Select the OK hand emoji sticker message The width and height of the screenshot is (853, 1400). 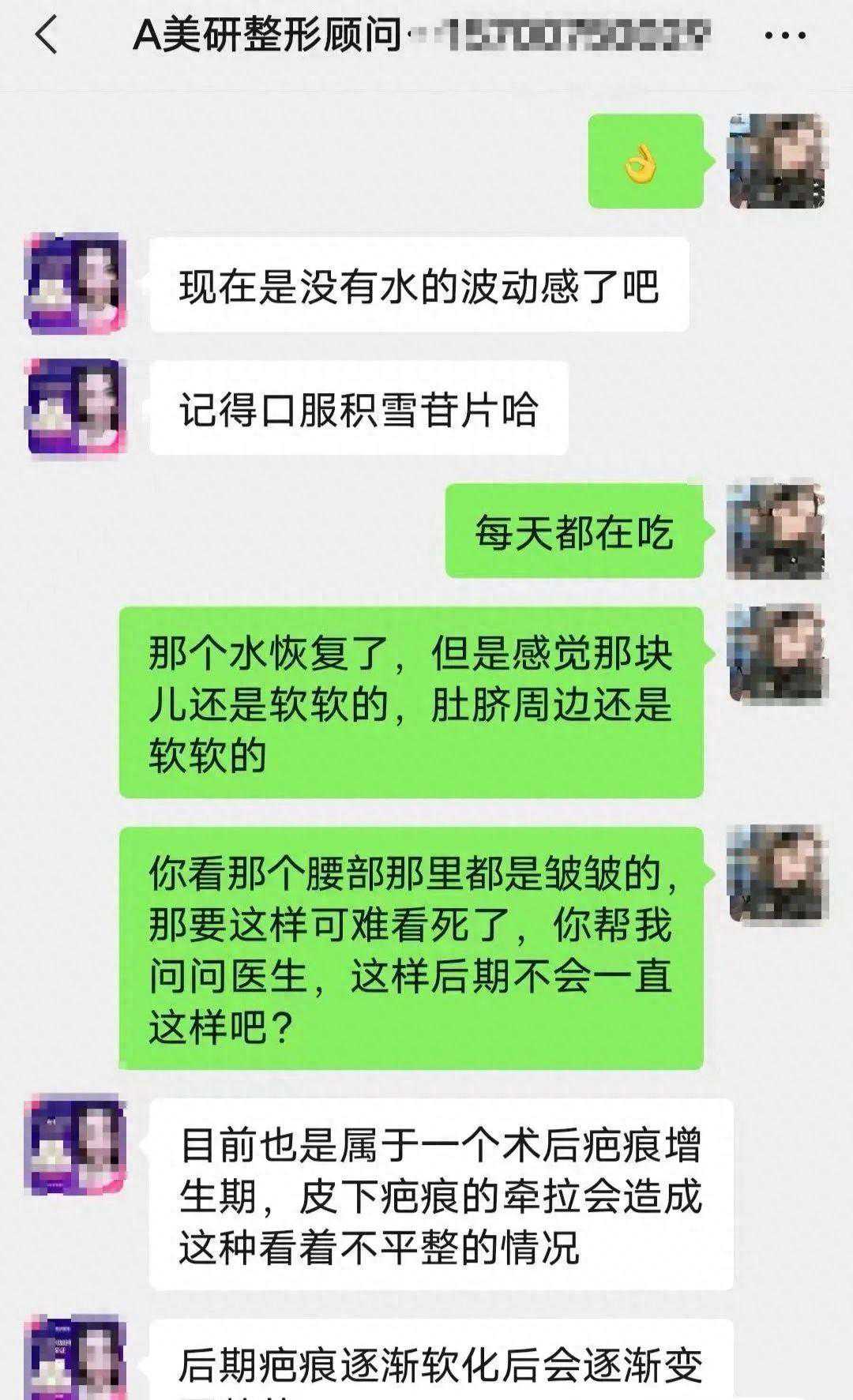point(644,162)
